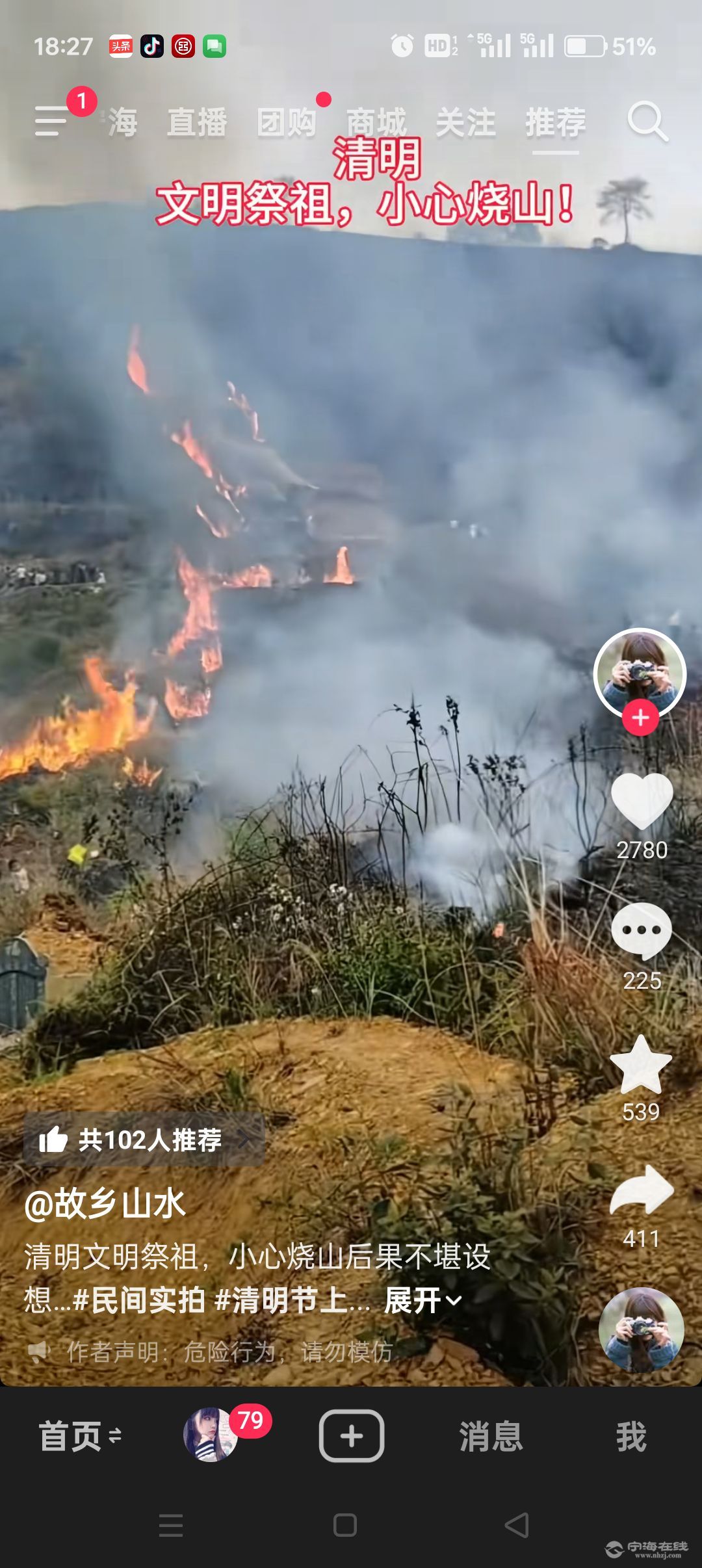702x1568 pixels.
Task: Open the rotating music disc avatar
Action: (x=641, y=1329)
